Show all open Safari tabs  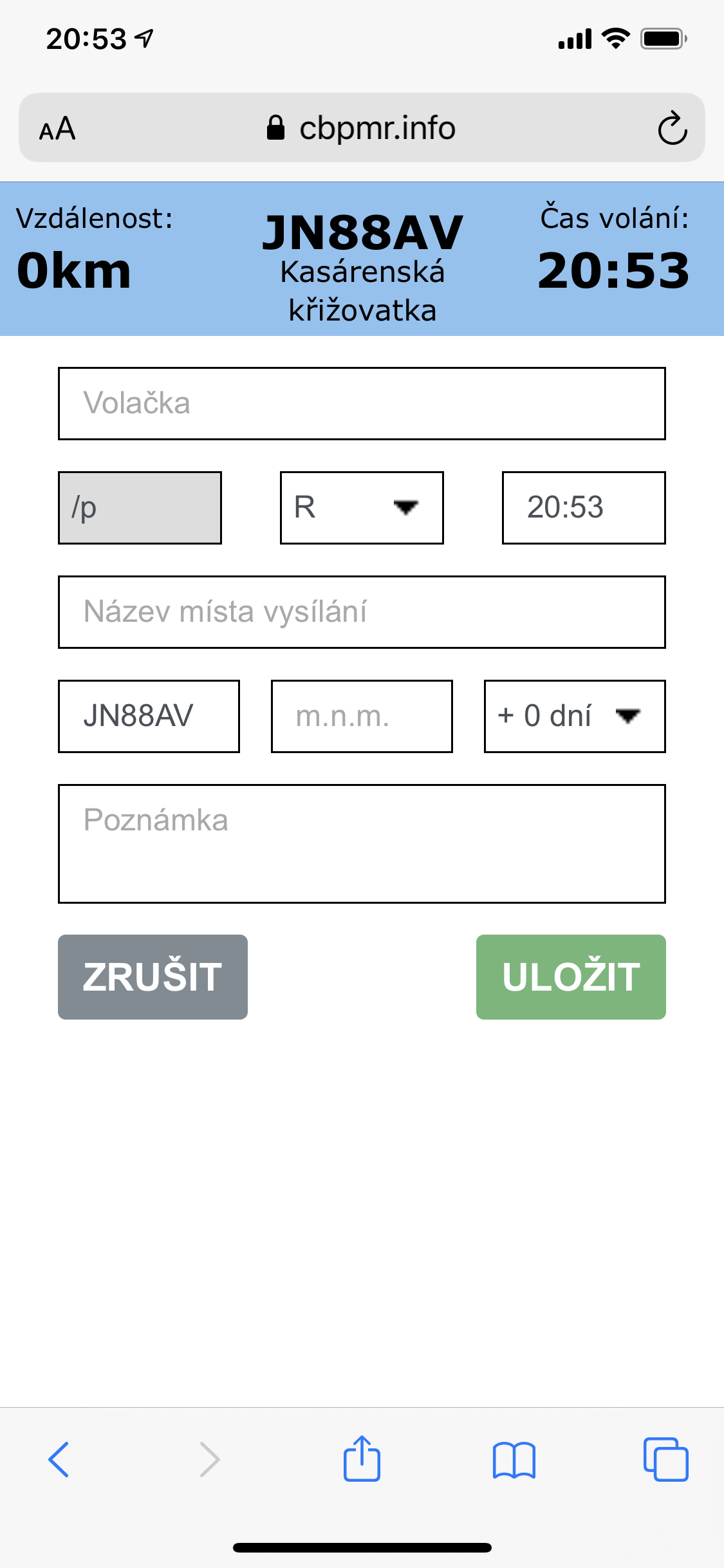click(666, 1459)
